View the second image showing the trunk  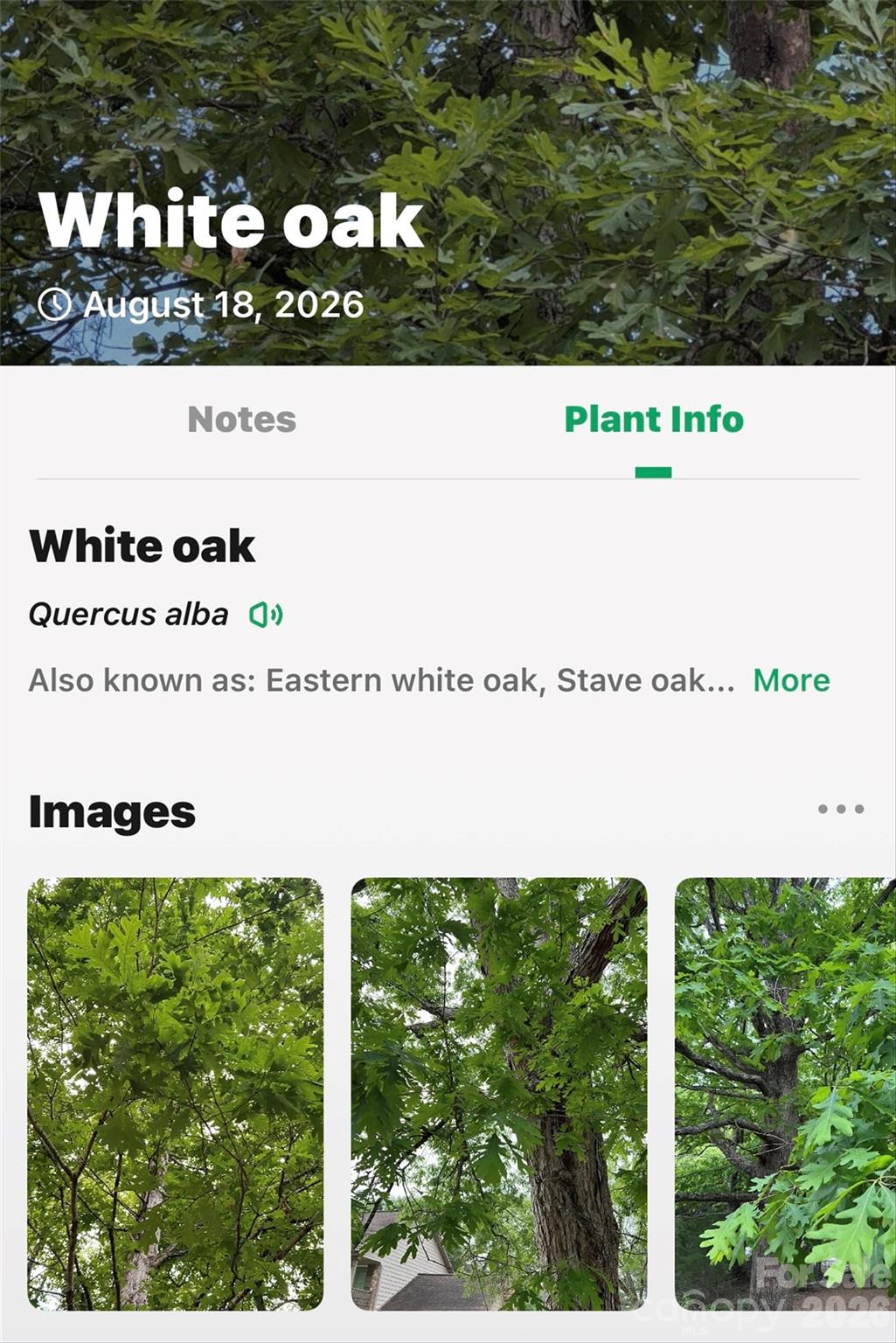coord(499,1094)
